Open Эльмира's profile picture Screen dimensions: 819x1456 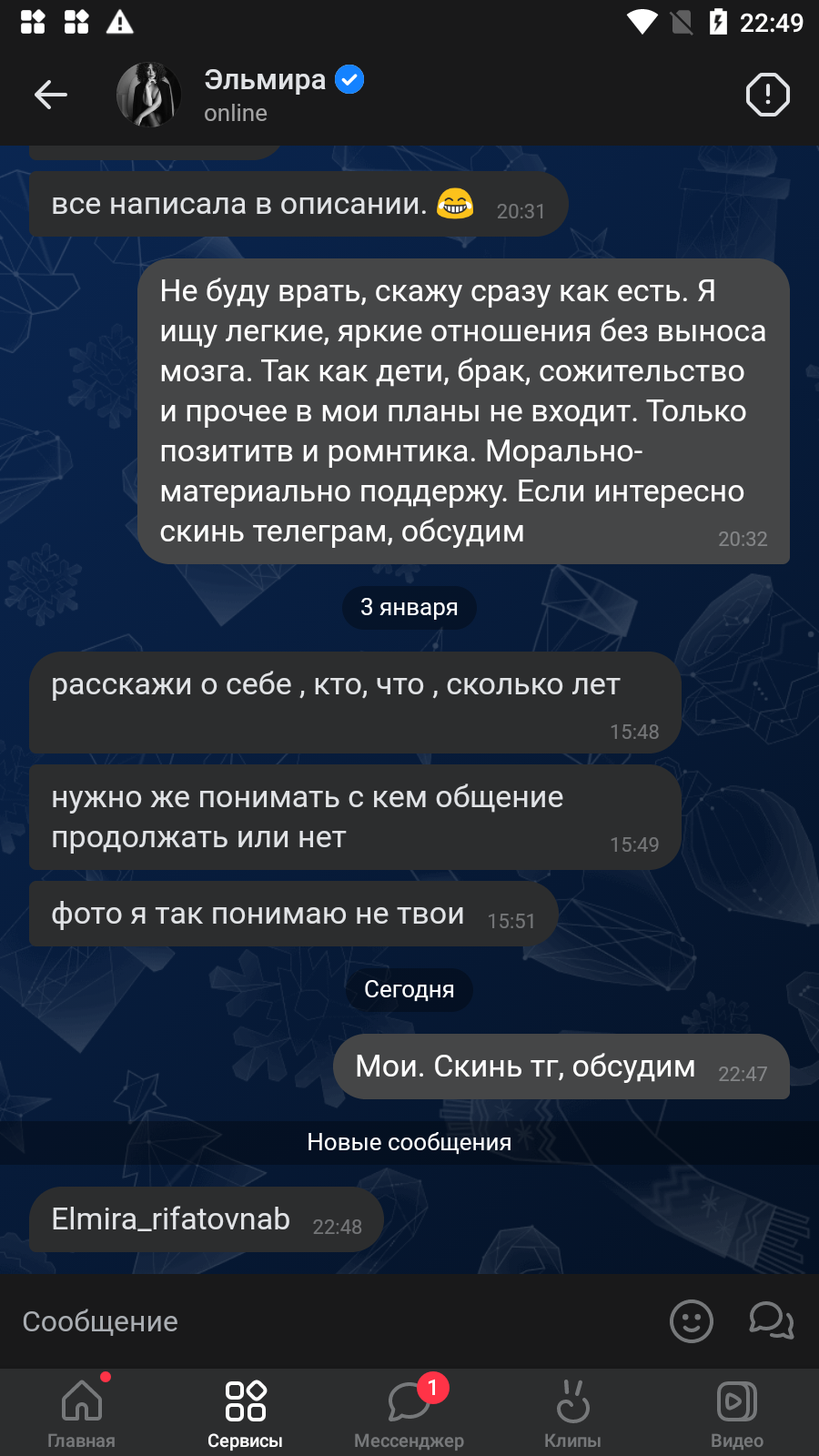point(148,95)
